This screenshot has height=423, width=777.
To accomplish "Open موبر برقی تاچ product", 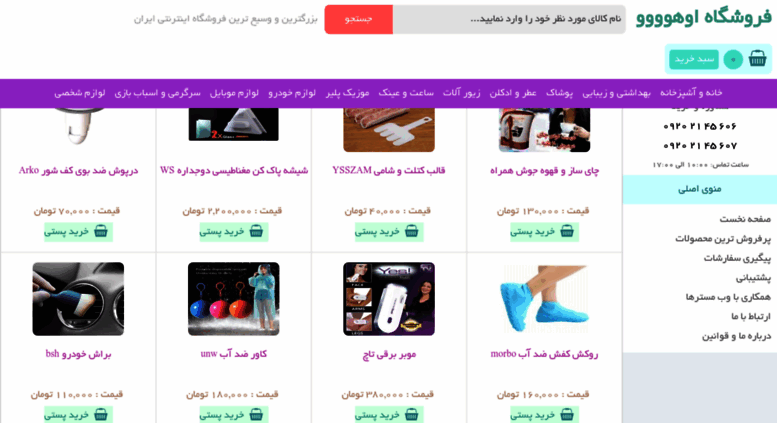I will click(389, 354).
